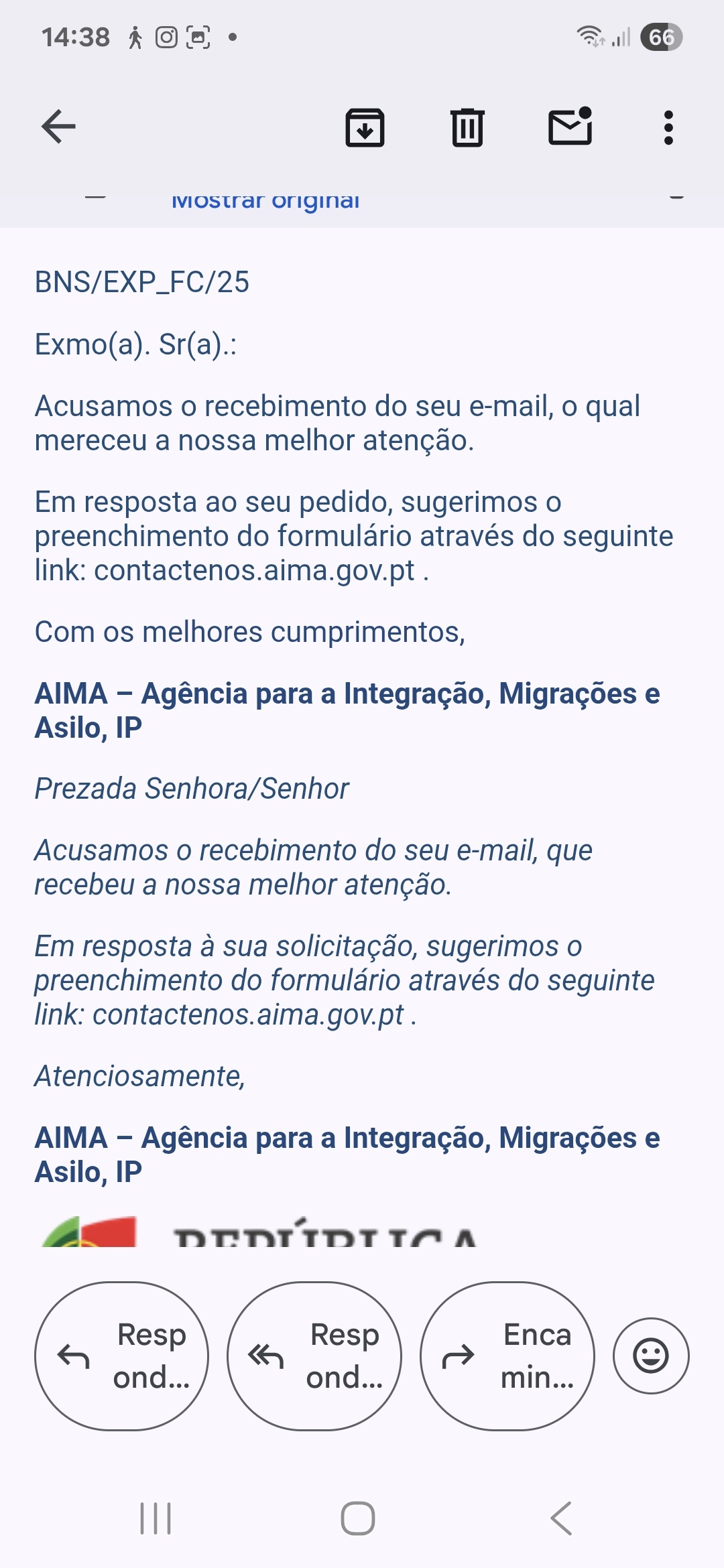Viewport: 724px width, 1568px height.
Task: Go to the phone's home screen
Action: tap(358, 1518)
